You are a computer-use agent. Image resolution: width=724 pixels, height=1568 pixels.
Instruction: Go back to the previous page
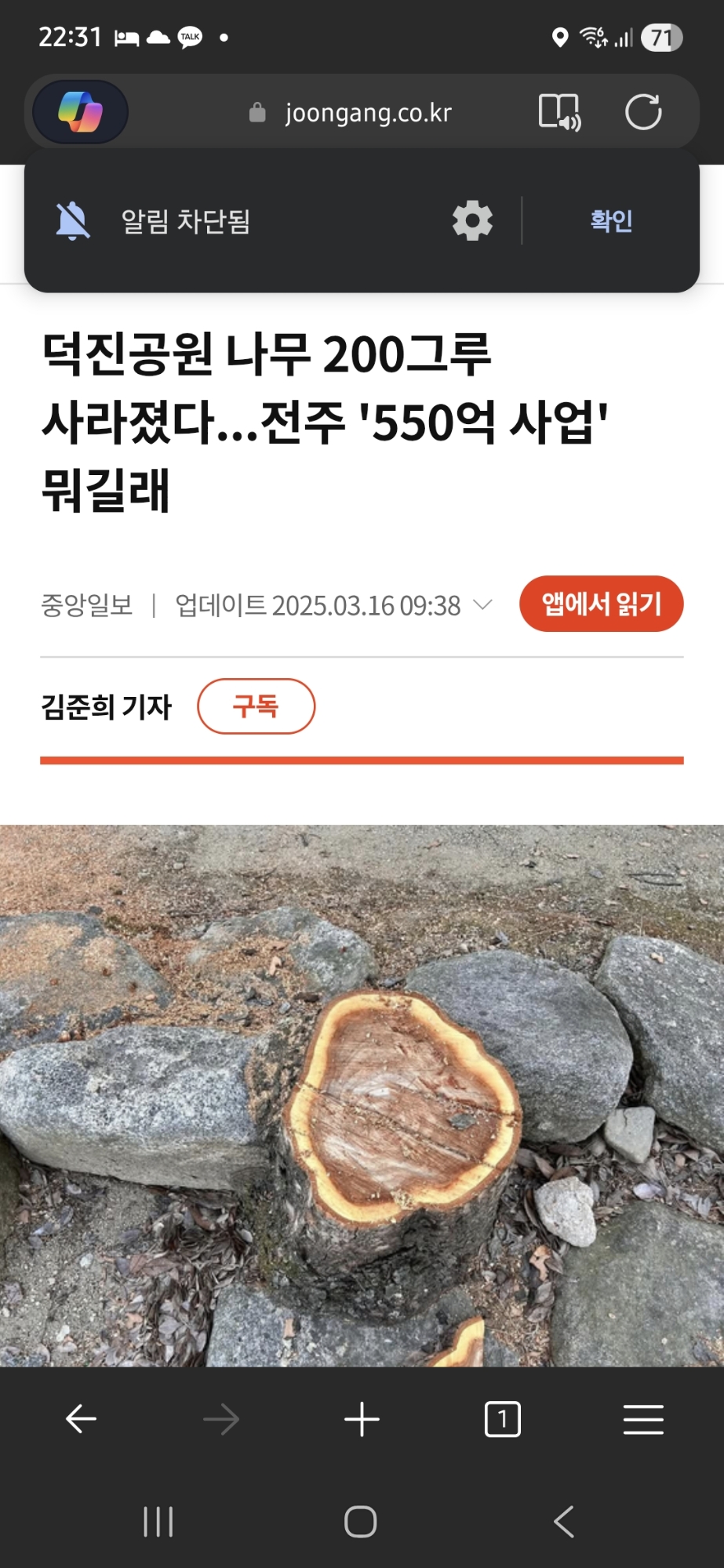pyautogui.click(x=81, y=1418)
